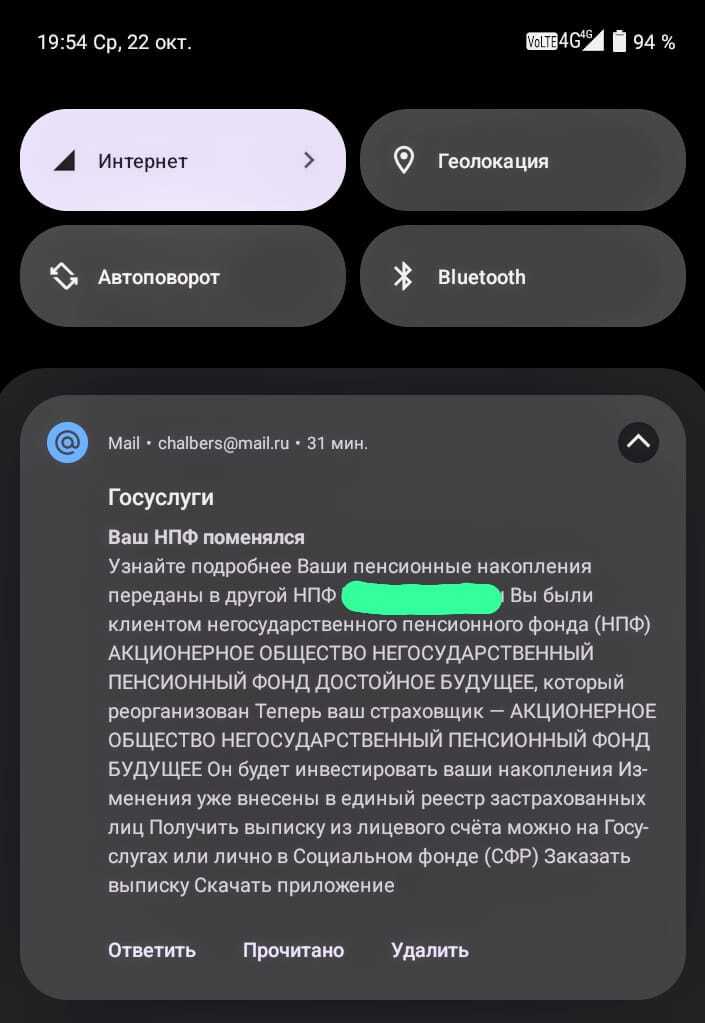Turn on Bluetooth tile
Screen dimensions: 705x1023
click(x=522, y=277)
